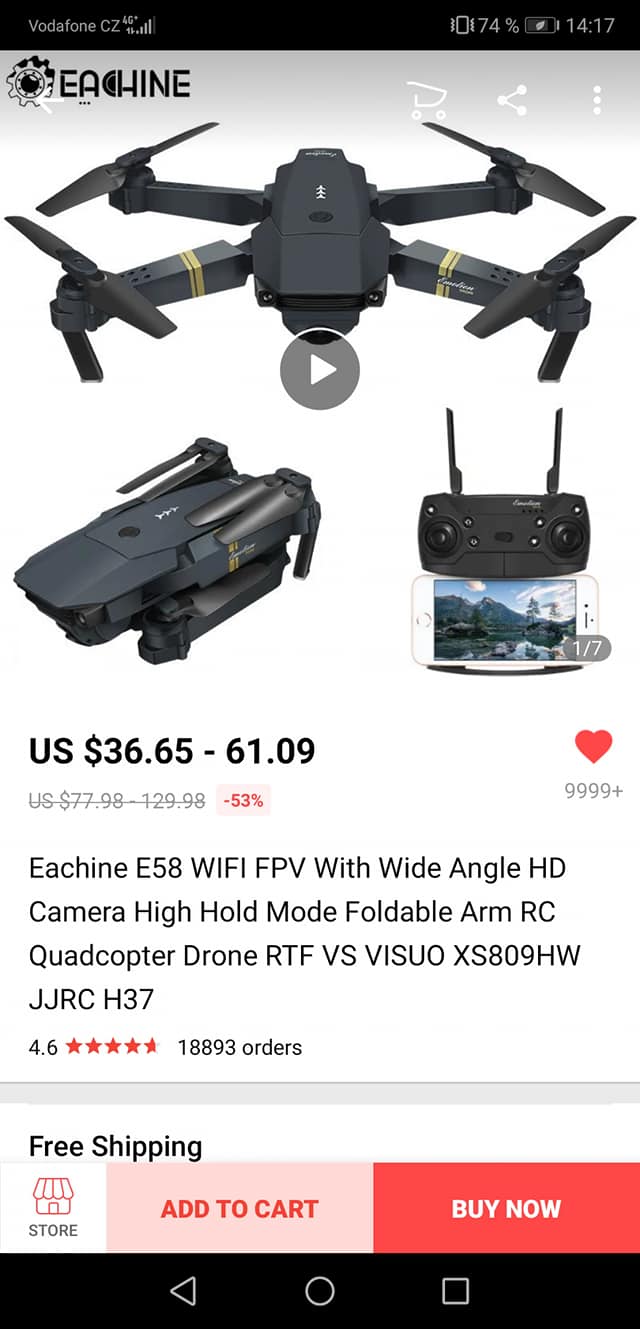
Task: Go back using the top-left arrow
Action: (x=50, y=100)
